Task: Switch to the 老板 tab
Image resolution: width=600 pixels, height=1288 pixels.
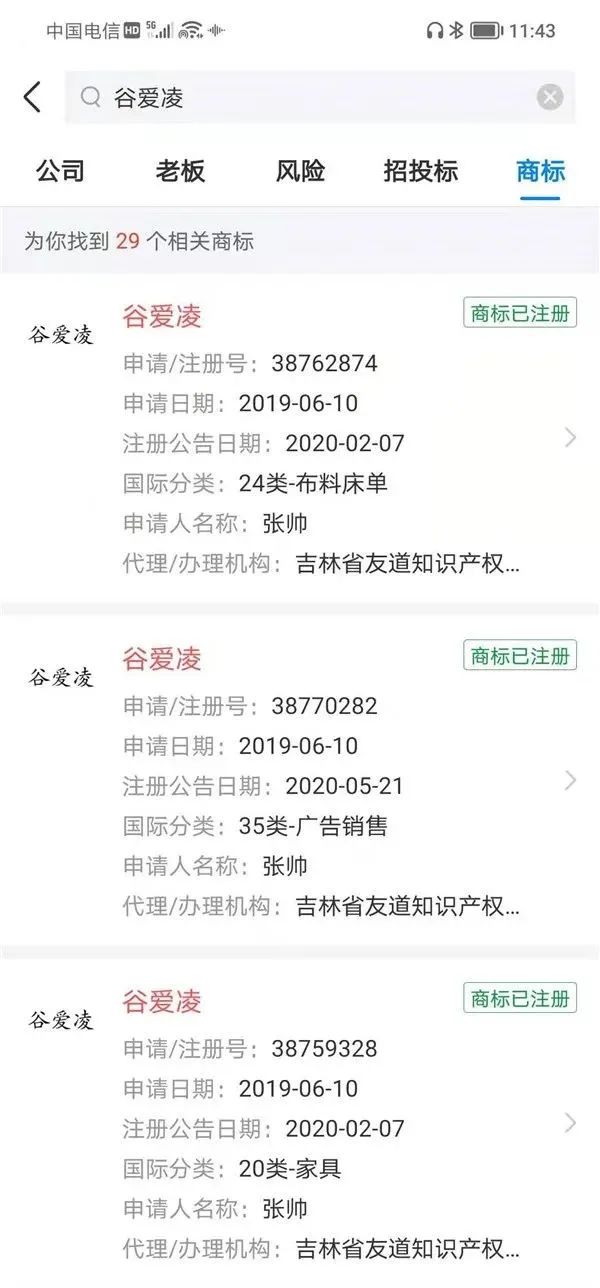Action: [180, 171]
